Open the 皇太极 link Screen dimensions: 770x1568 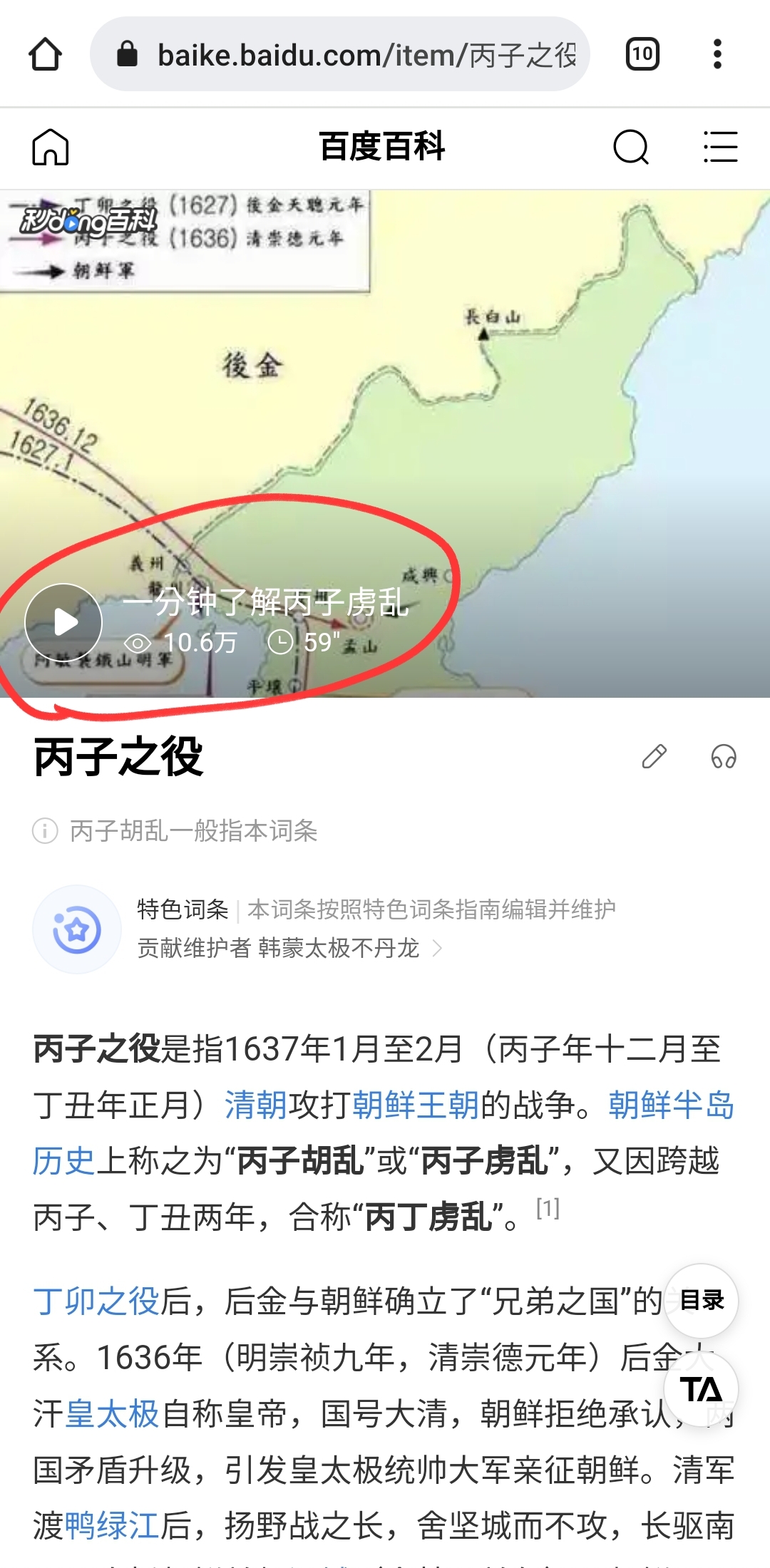(x=112, y=1413)
